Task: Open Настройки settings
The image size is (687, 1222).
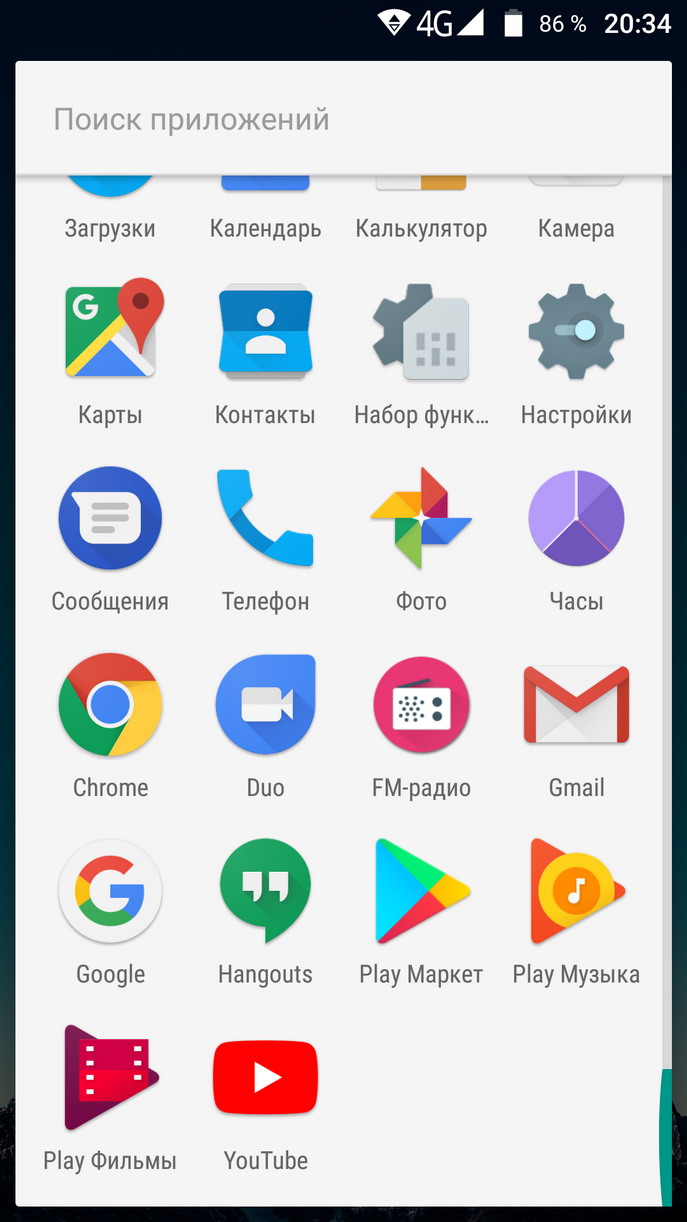Action: (576, 331)
